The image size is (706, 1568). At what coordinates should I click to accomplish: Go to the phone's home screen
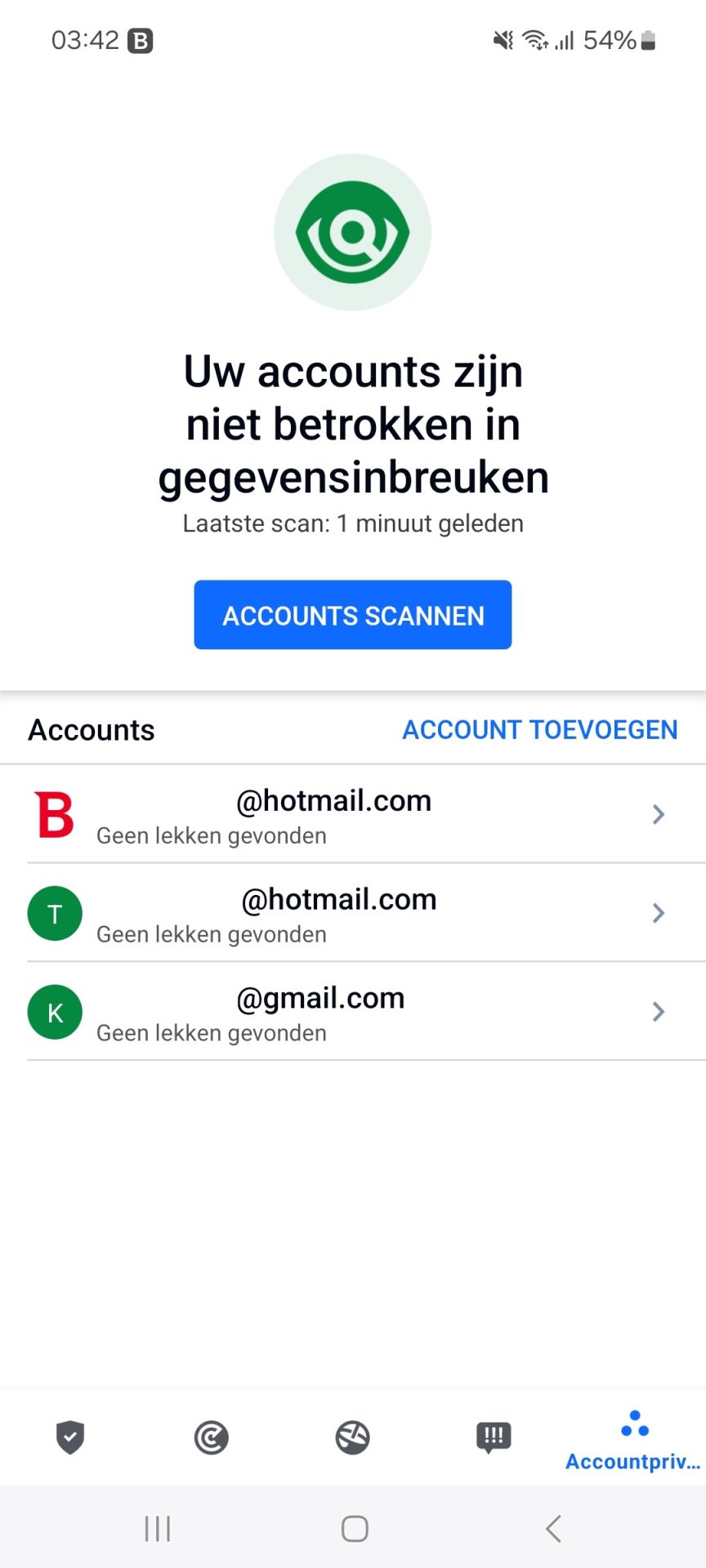pyautogui.click(x=354, y=1528)
